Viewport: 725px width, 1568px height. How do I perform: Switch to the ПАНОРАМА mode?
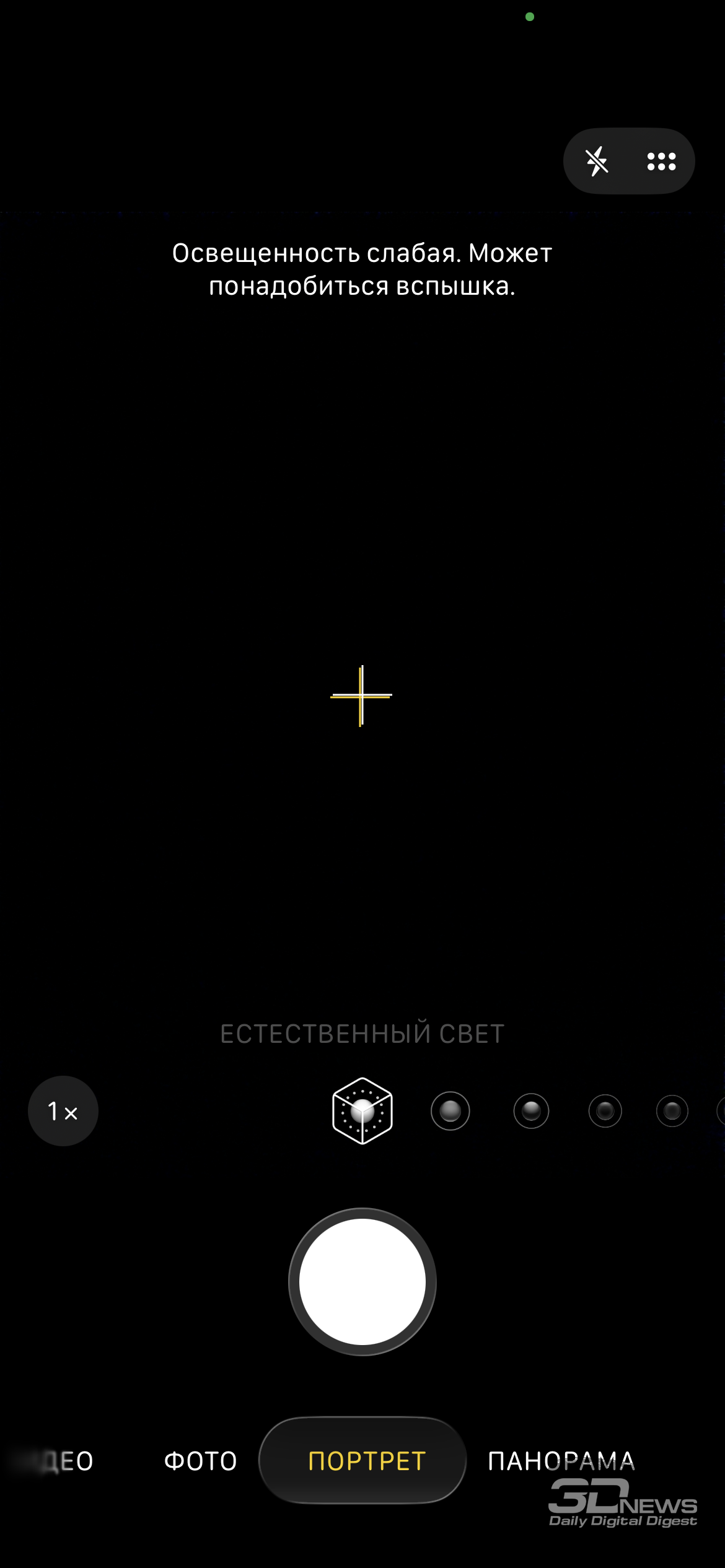(561, 1461)
